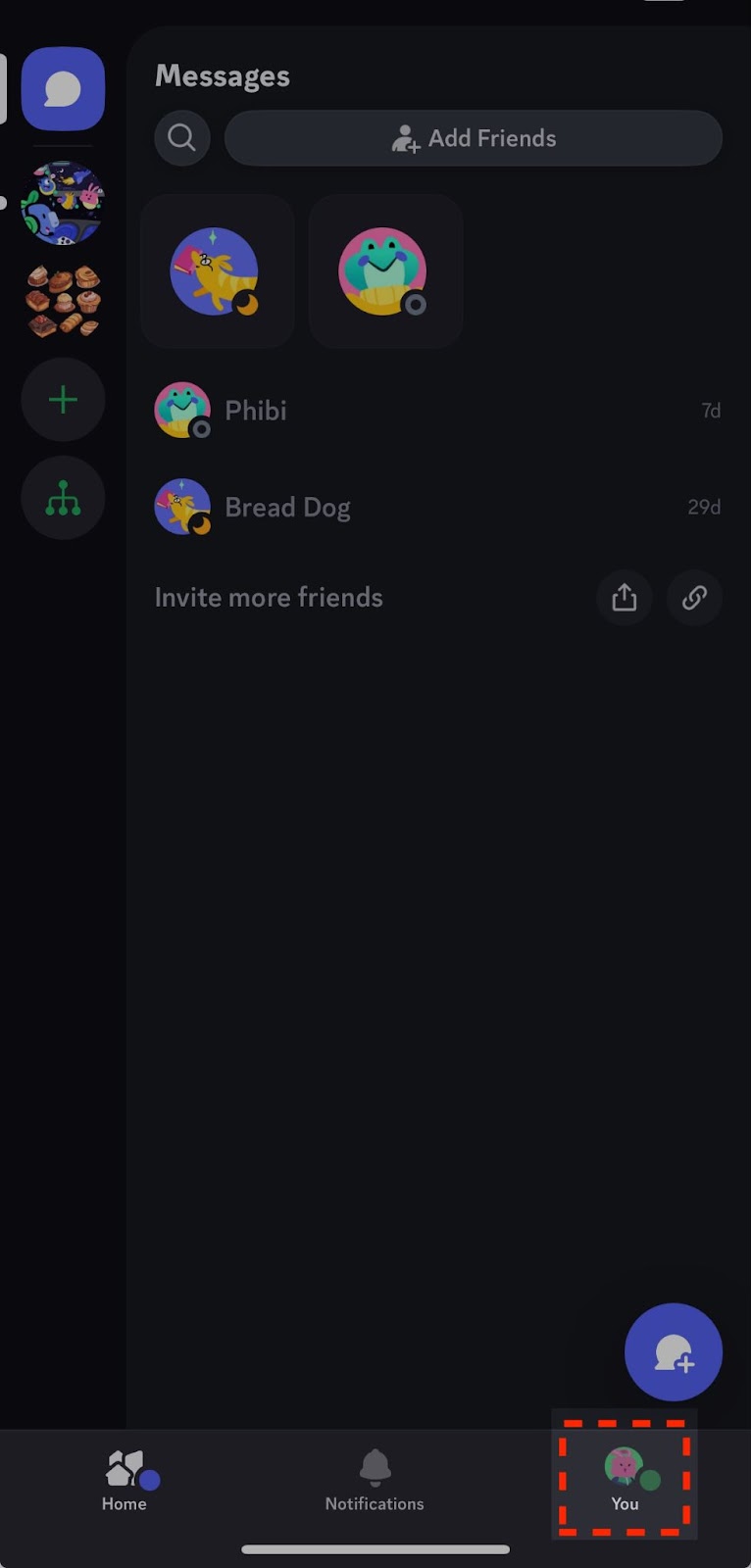The width and height of the screenshot is (751, 1568).
Task: Open the student hubs tree icon
Action: tap(63, 499)
